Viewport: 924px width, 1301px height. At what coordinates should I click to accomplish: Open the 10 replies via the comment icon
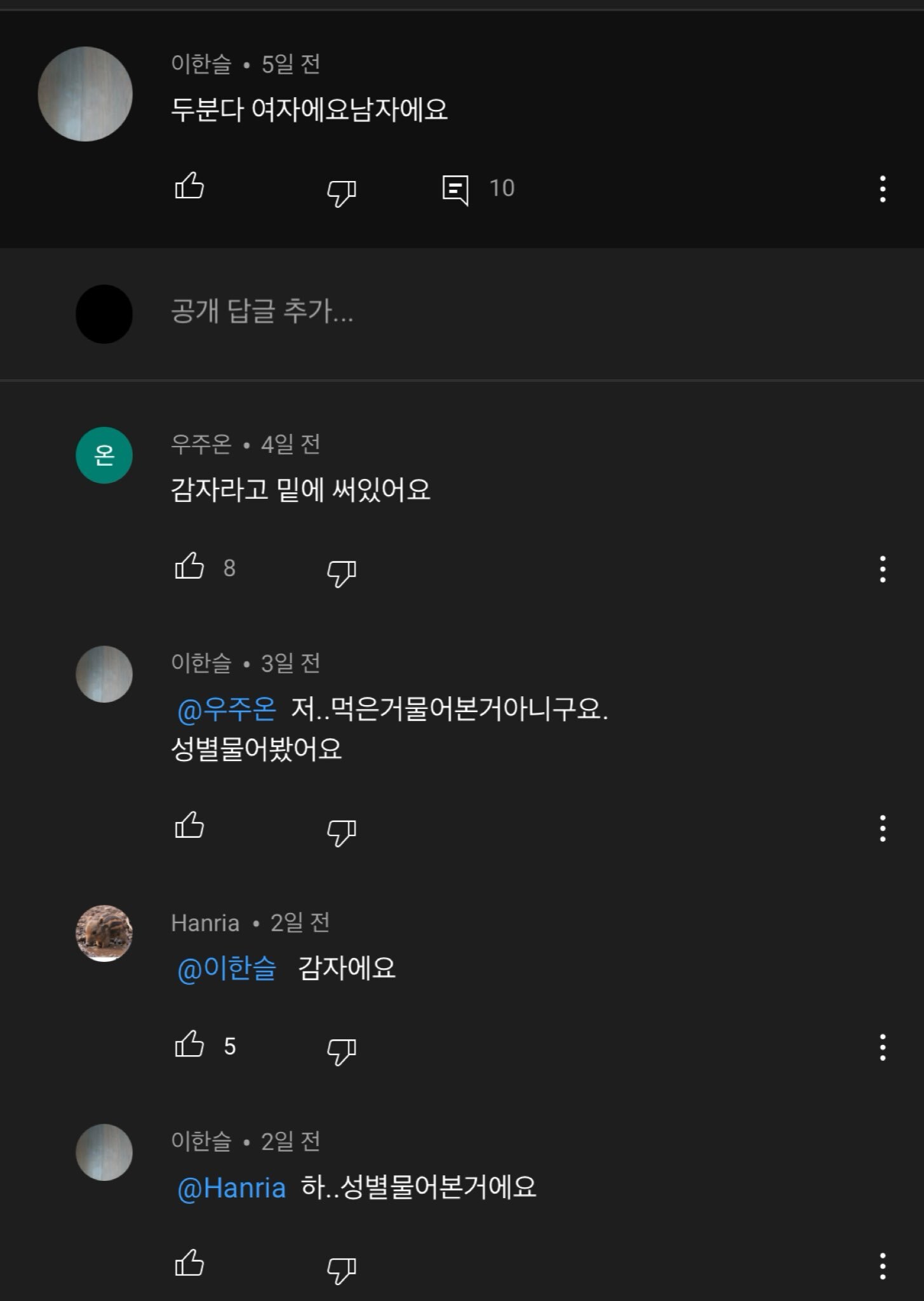(456, 188)
